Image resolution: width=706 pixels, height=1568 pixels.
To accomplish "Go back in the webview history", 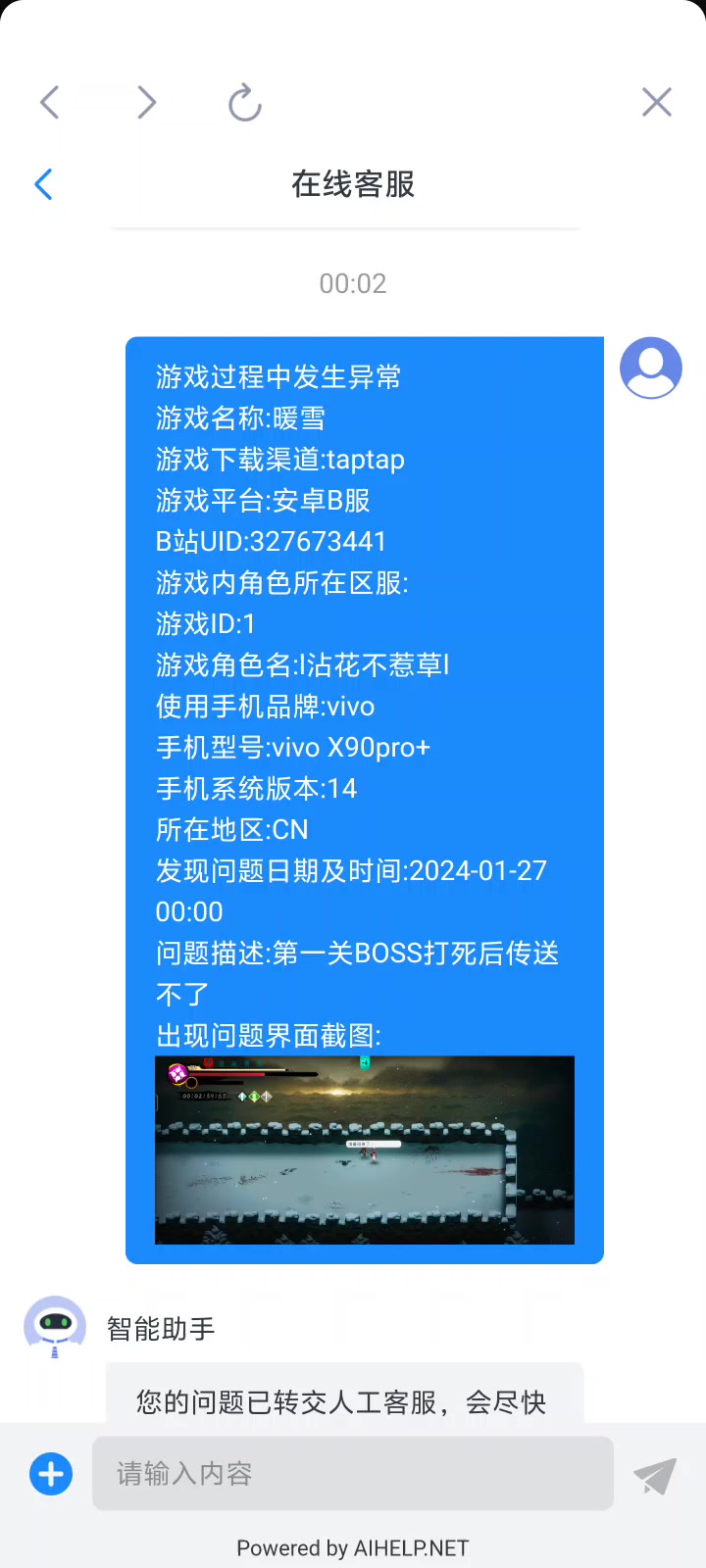I will 50,102.
